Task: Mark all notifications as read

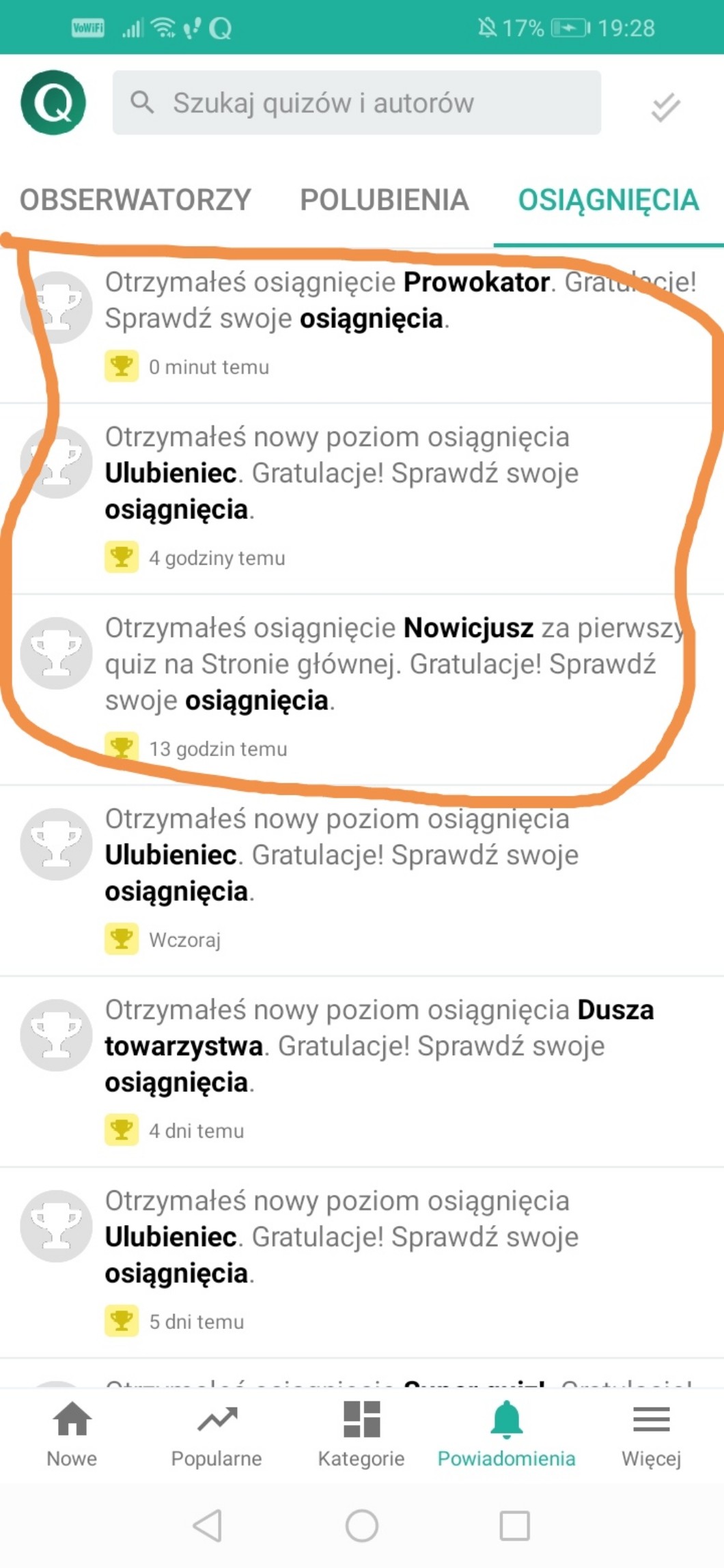Action: point(665,107)
